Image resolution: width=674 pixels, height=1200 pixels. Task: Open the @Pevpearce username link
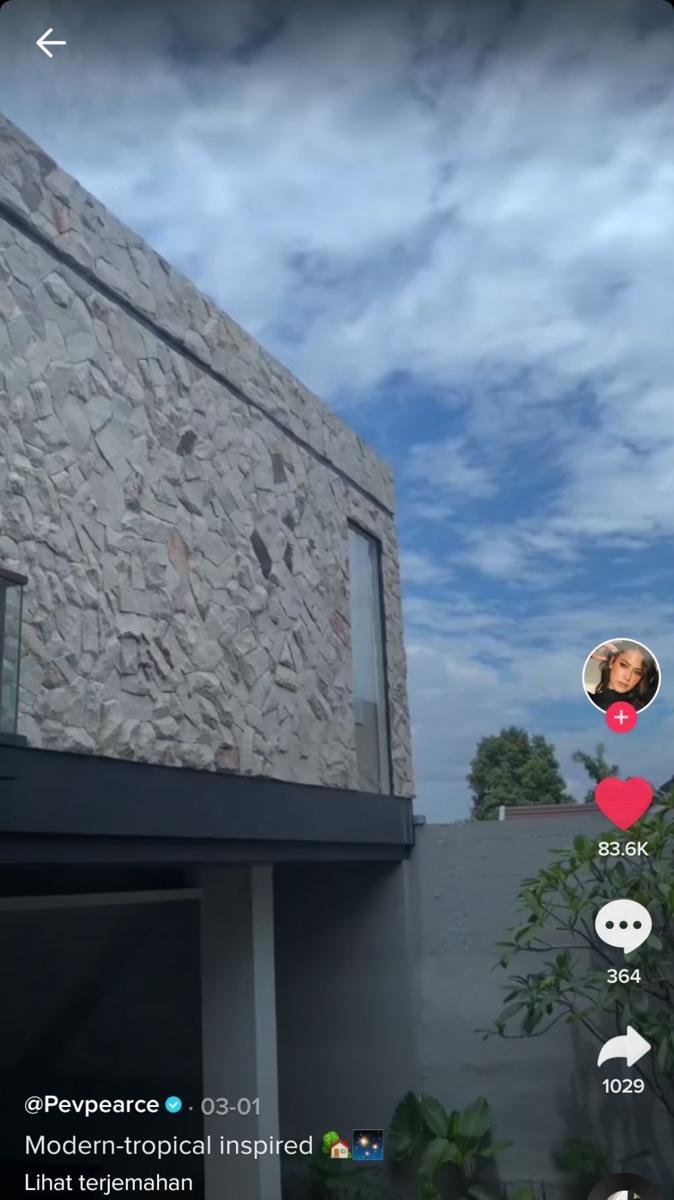[x=91, y=1105]
